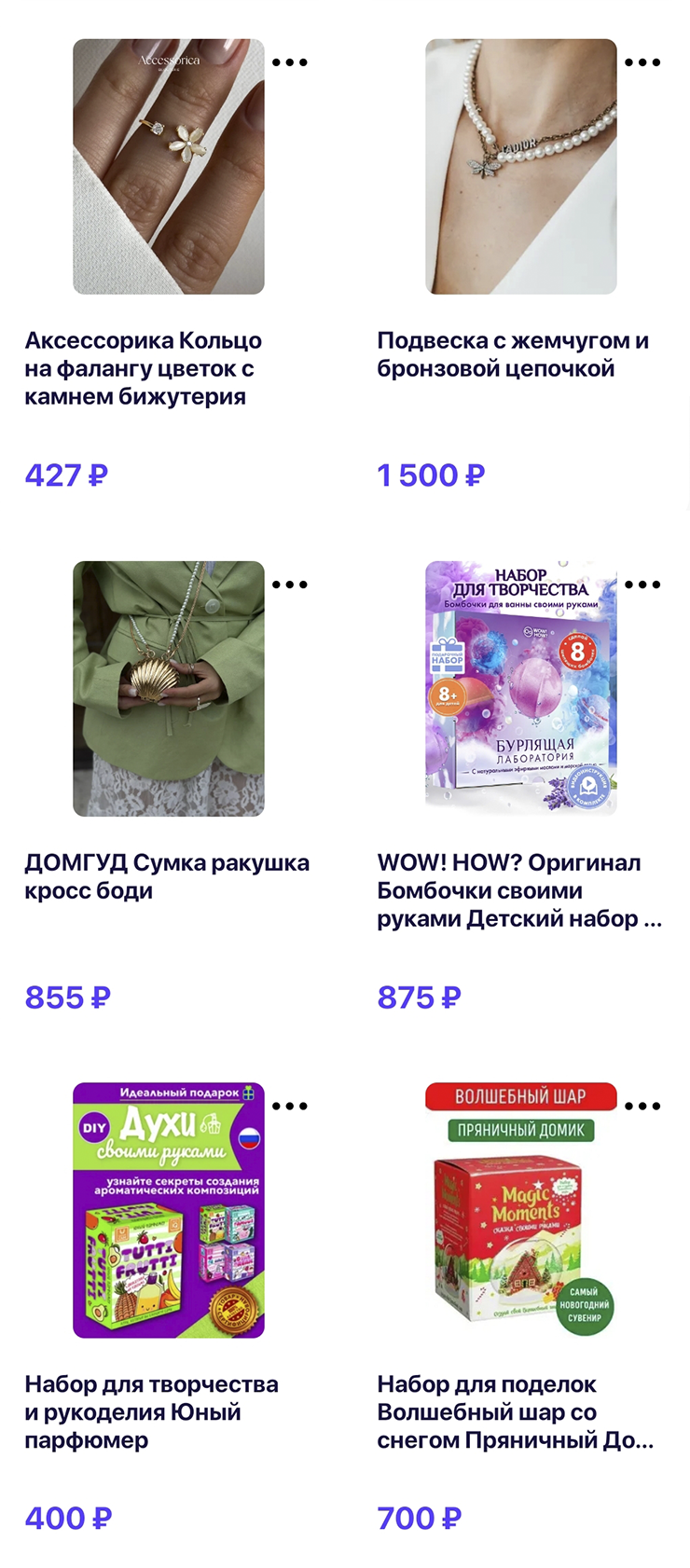
Task: Open the options menu for the Волшебный шар kit
Action: point(642,1106)
